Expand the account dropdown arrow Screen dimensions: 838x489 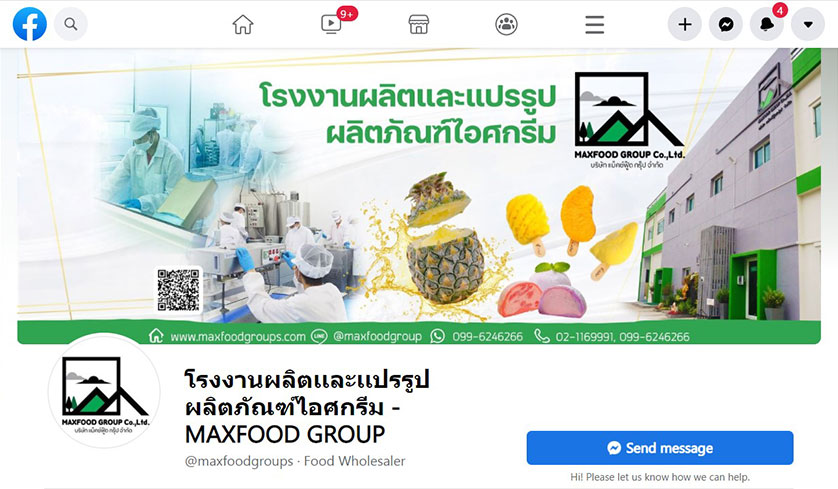807,24
